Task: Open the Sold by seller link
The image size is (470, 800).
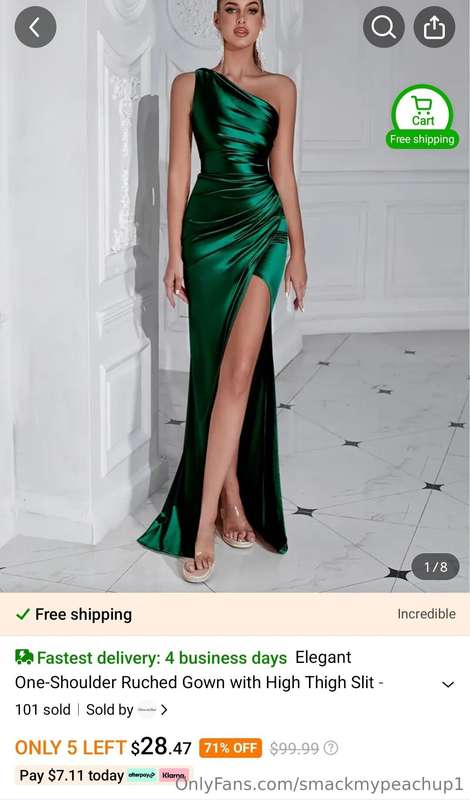Action: (x=127, y=710)
